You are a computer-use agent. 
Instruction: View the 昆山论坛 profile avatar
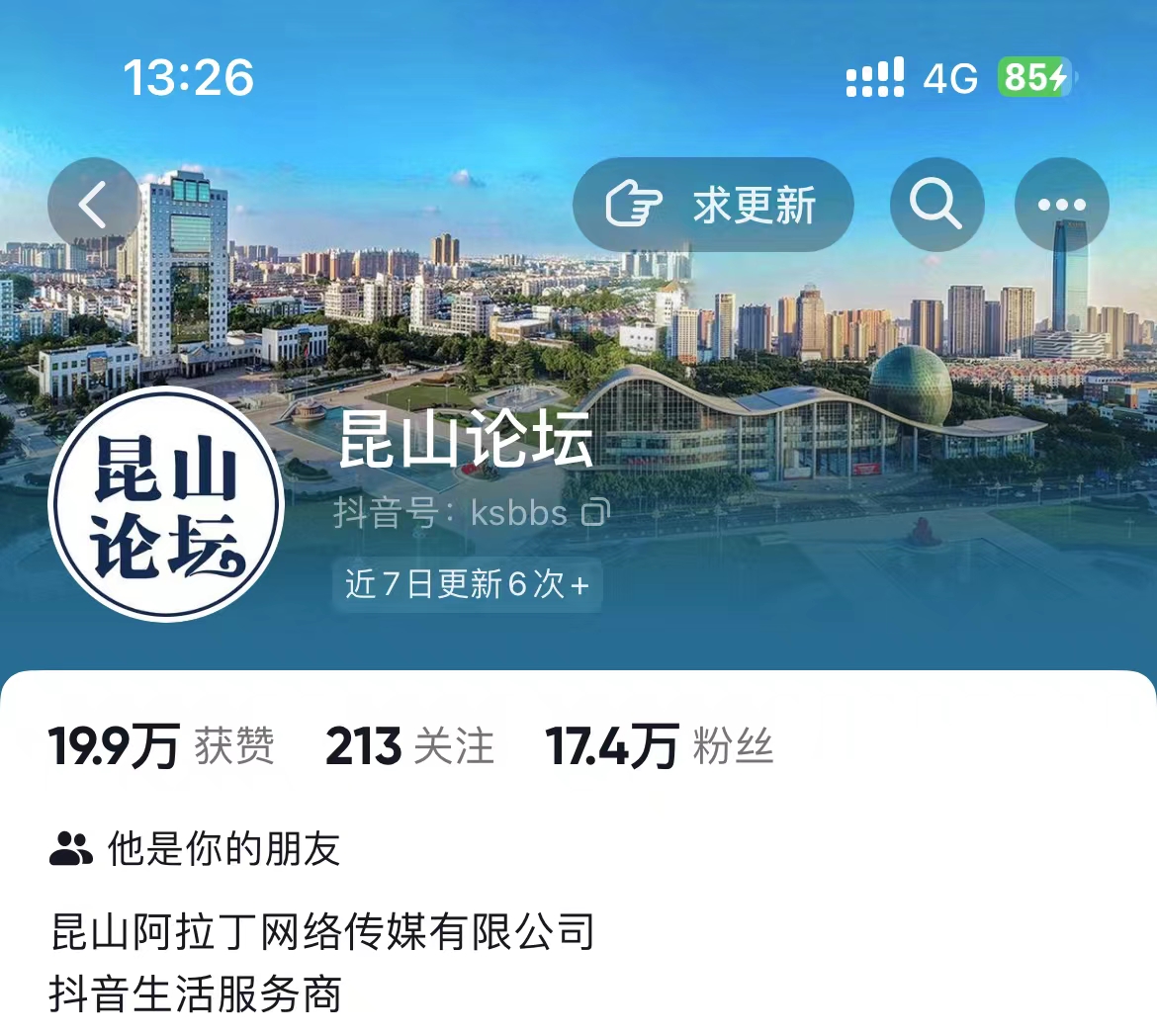(x=166, y=504)
